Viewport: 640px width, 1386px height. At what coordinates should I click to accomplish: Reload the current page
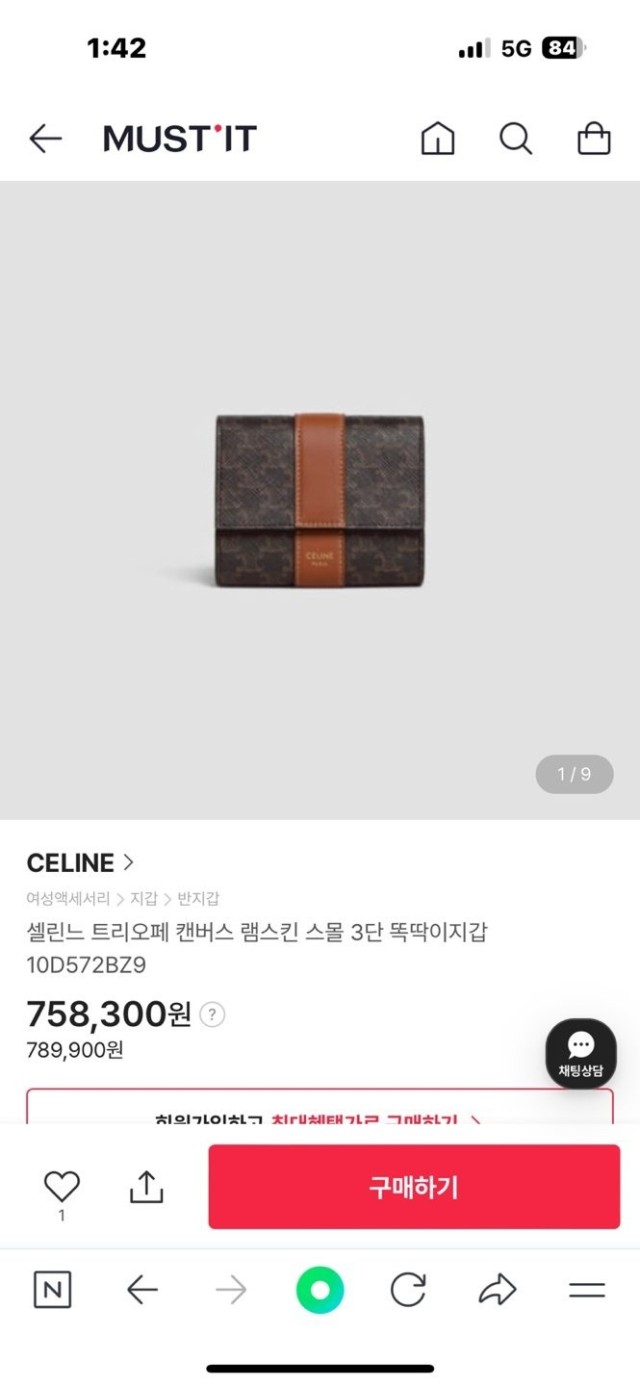tap(408, 1290)
